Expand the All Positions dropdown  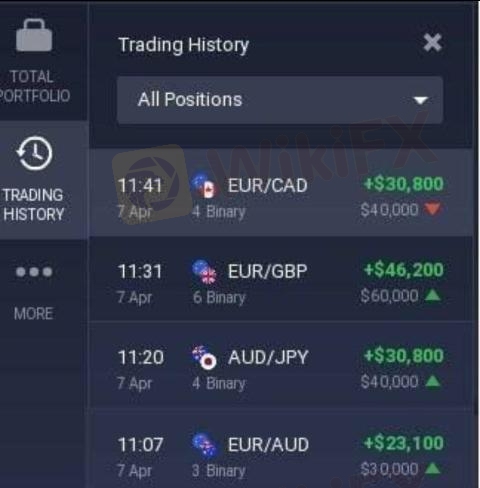click(280, 100)
